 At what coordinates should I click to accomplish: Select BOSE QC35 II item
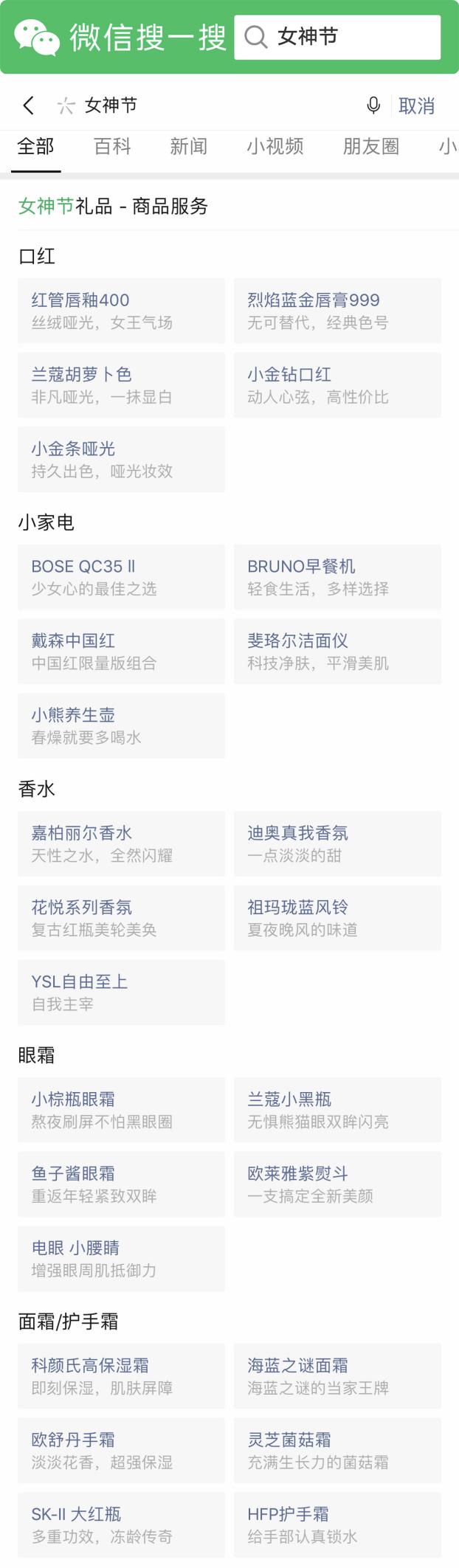121,577
